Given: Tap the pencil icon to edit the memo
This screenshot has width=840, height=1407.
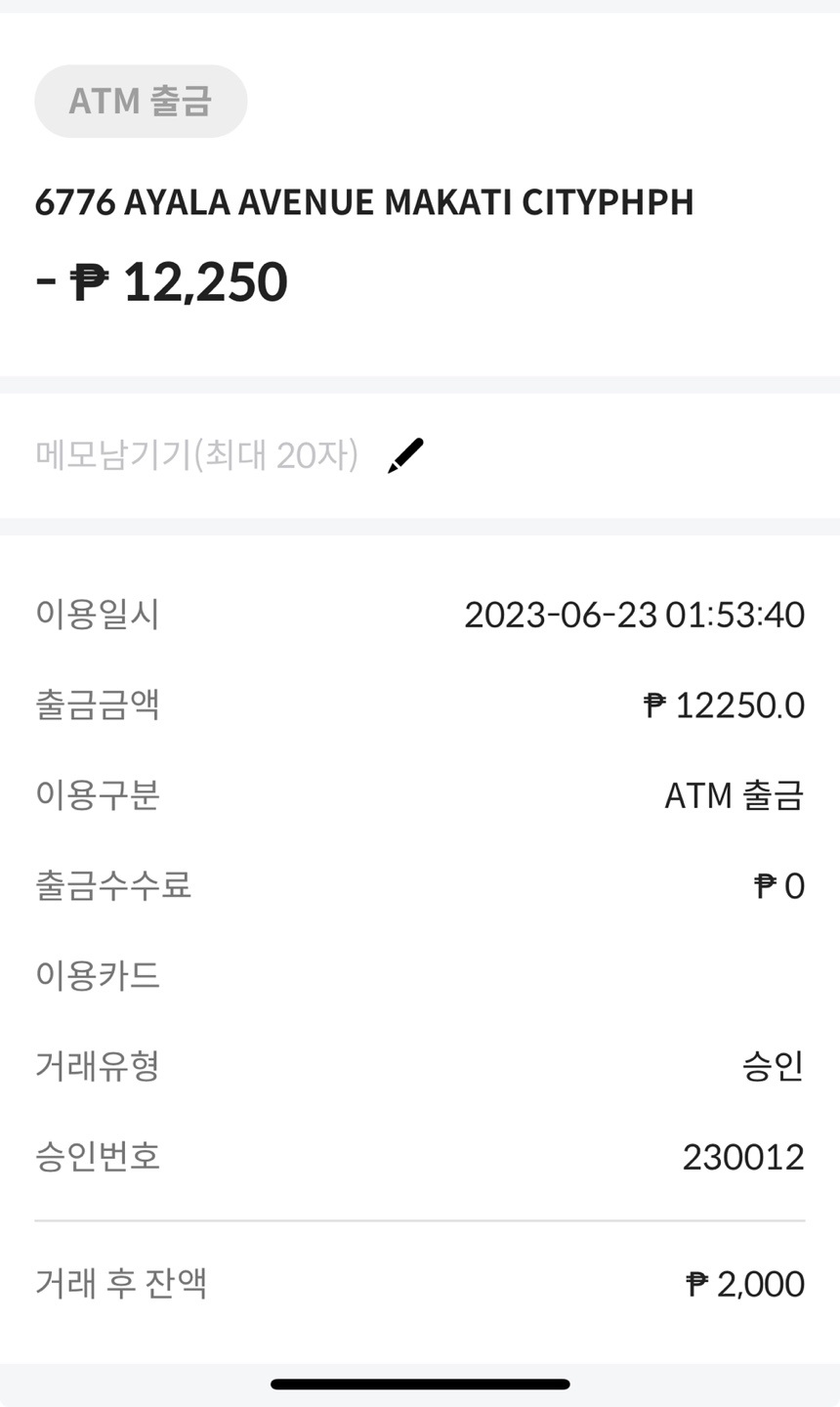Looking at the screenshot, I should pos(405,455).
